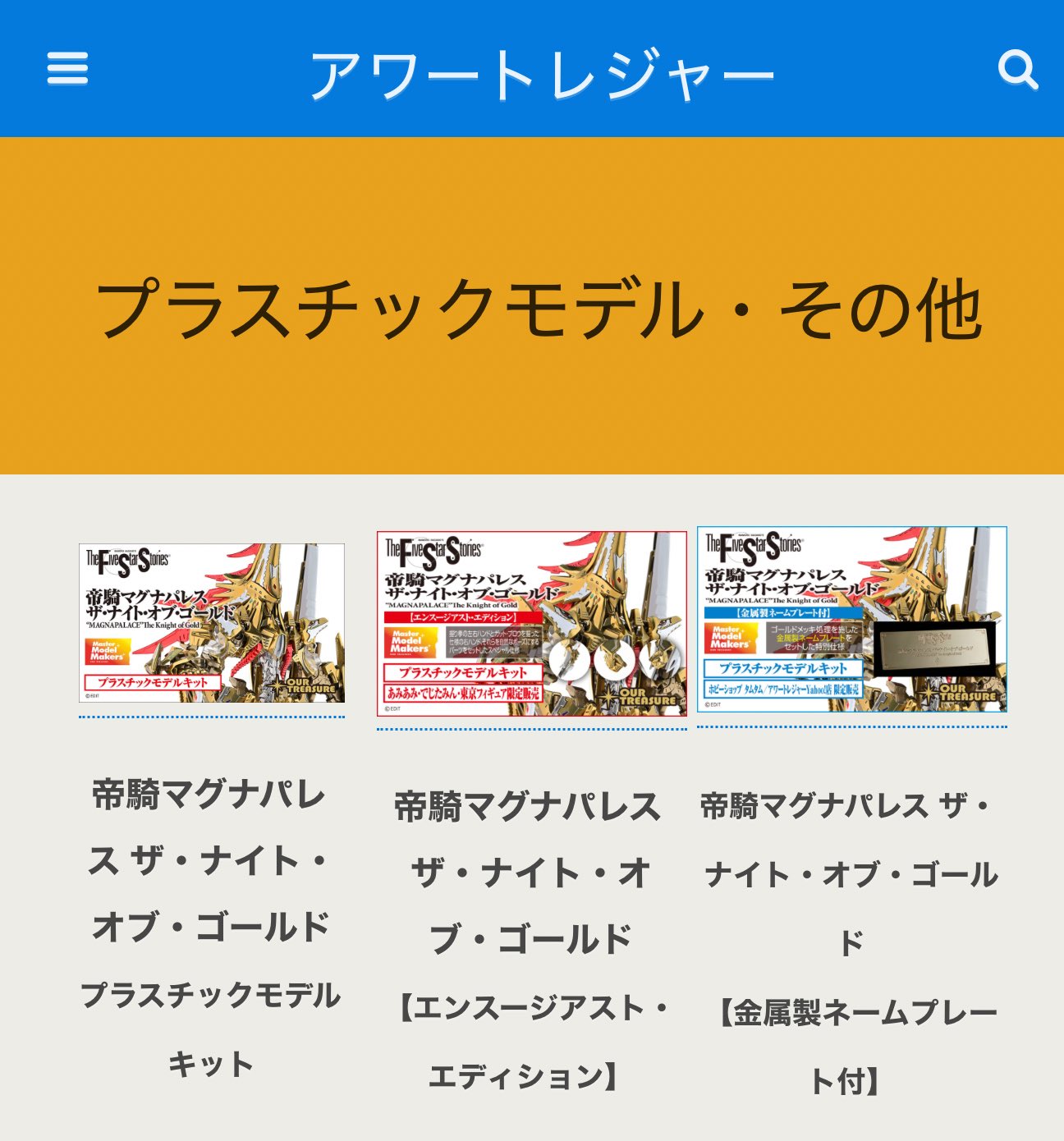Image resolution: width=1064 pixels, height=1141 pixels.
Task: Open the site search
Action: pyautogui.click(x=1017, y=70)
